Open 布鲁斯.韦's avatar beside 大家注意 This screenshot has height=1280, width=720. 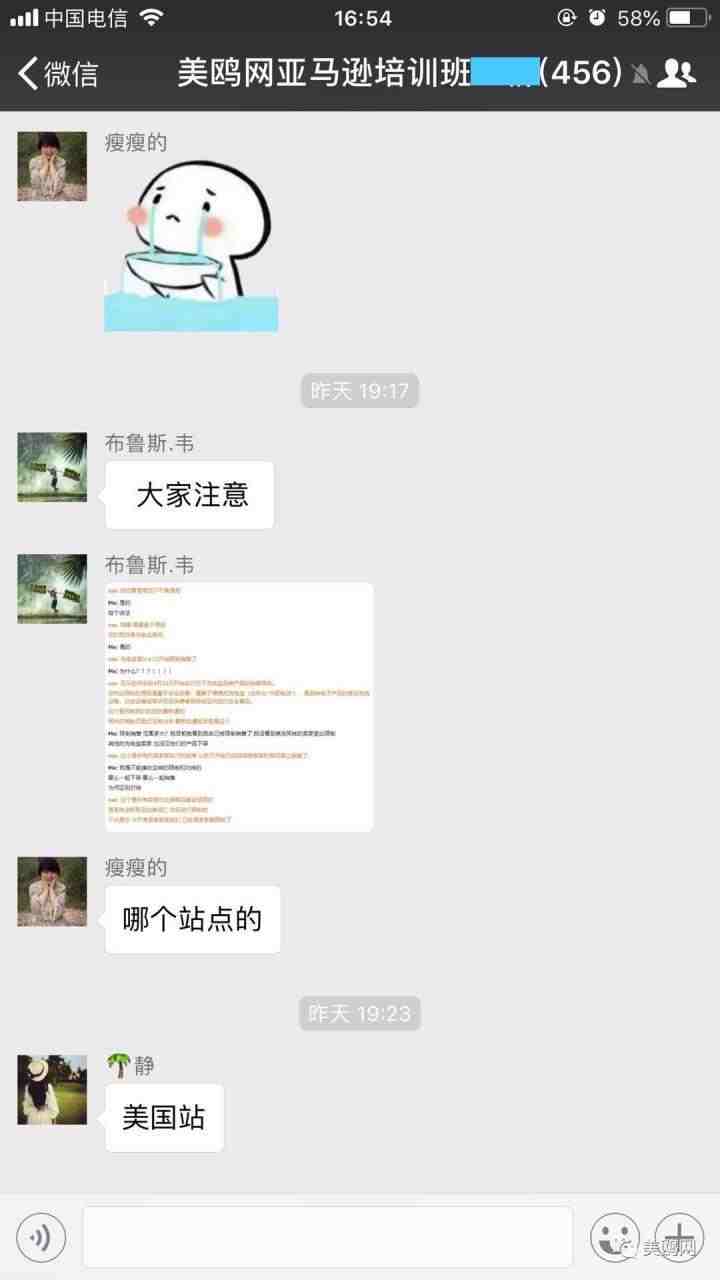pyautogui.click(x=52, y=467)
